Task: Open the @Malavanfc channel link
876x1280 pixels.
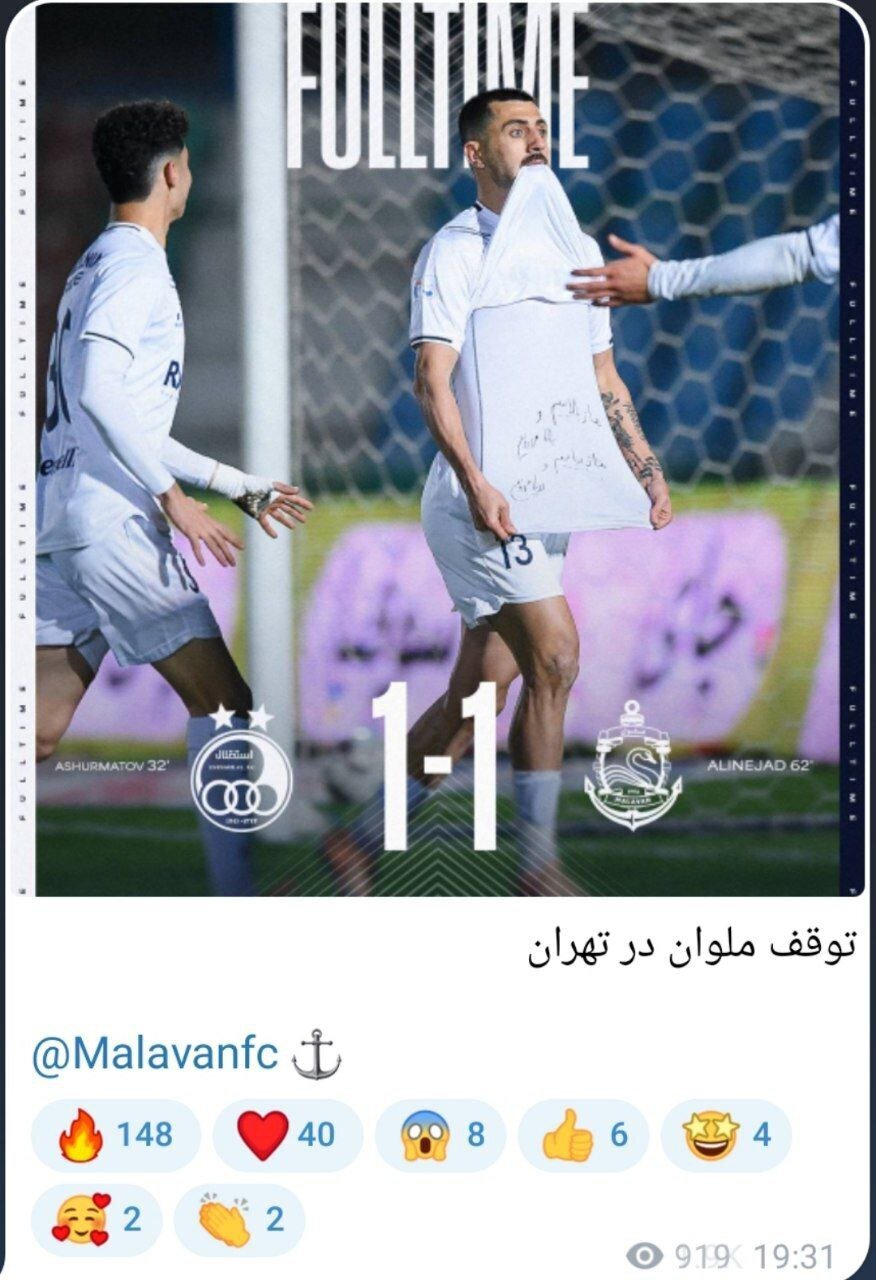Action: point(155,1056)
